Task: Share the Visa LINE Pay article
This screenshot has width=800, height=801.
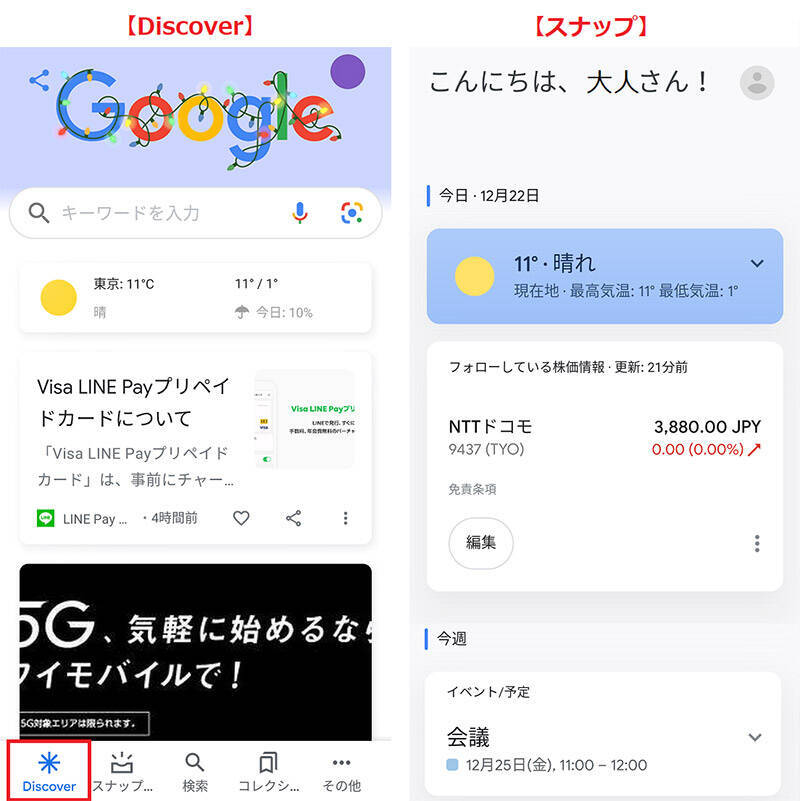Action: (293, 518)
